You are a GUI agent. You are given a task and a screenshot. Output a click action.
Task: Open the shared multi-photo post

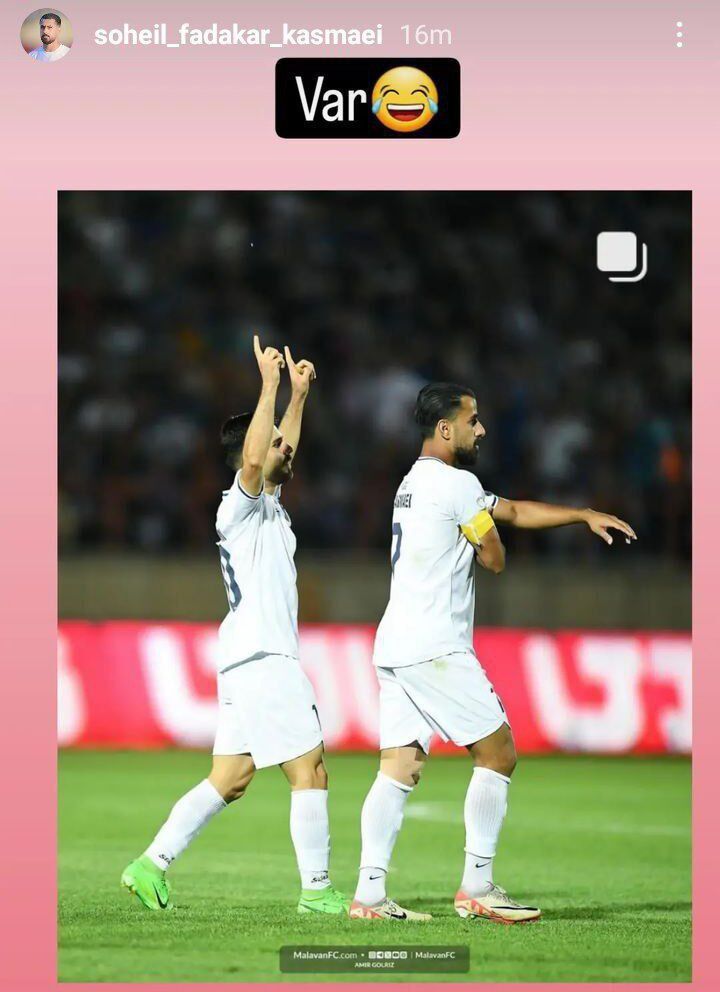[x=374, y=585]
